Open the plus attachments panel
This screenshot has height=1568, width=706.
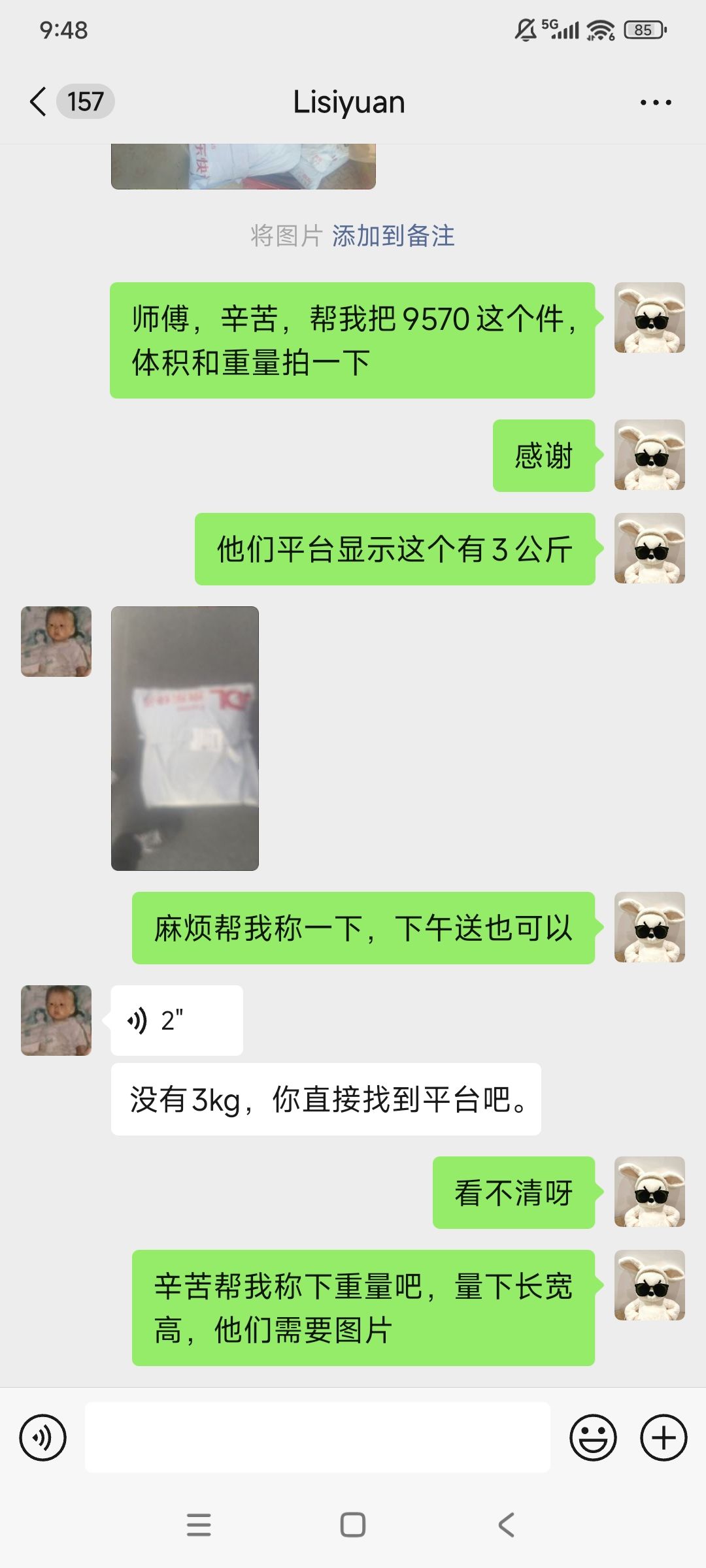coord(663,1437)
